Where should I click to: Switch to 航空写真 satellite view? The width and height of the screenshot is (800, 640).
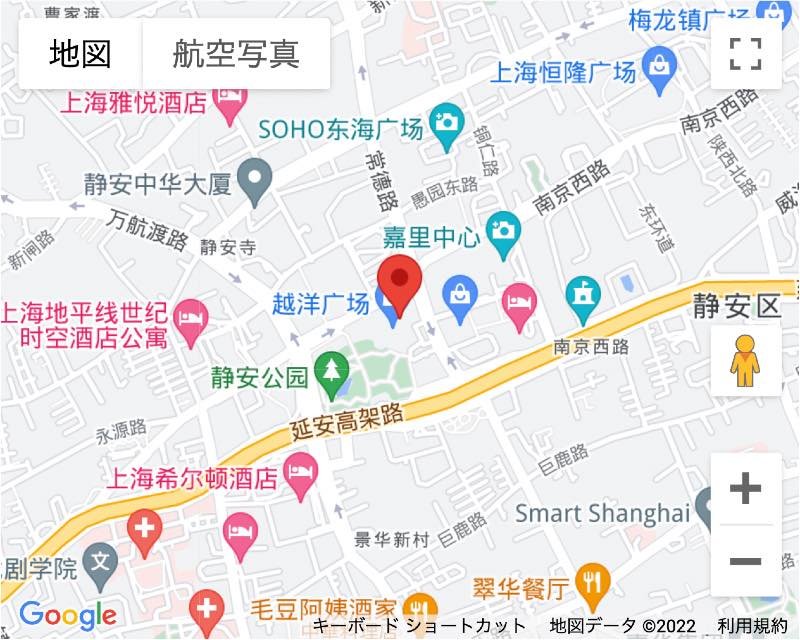(236, 54)
